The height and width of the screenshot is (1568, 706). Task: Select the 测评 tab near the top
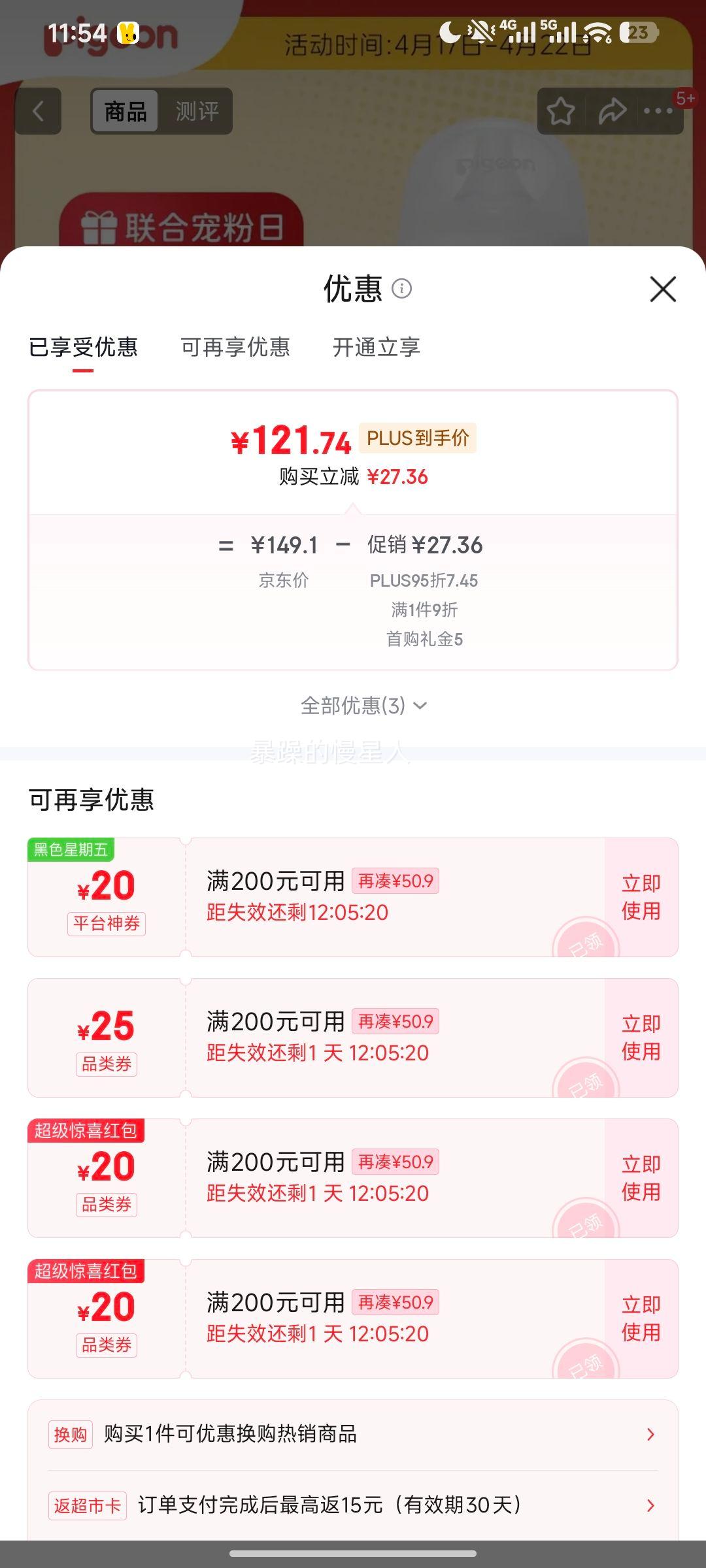[x=195, y=111]
